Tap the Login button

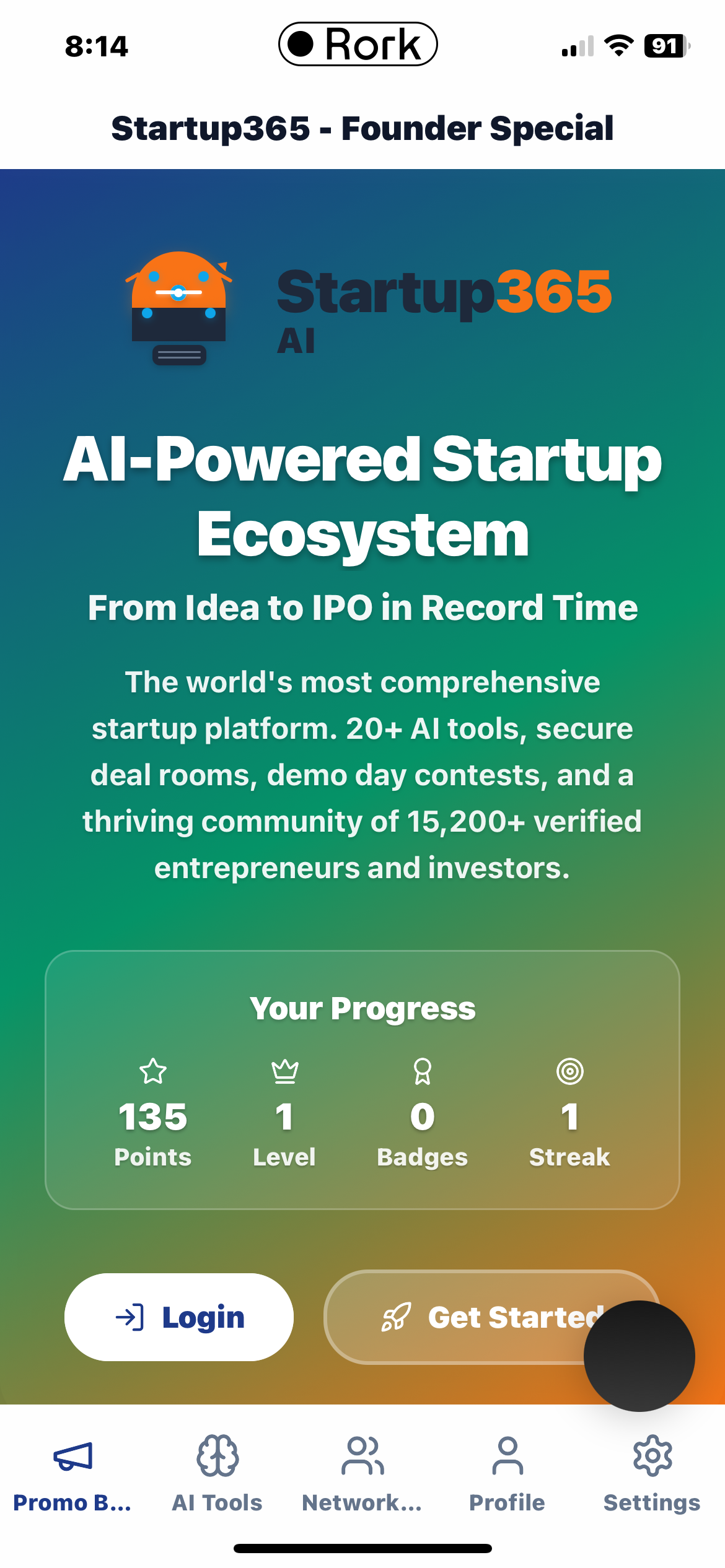coord(179,1317)
